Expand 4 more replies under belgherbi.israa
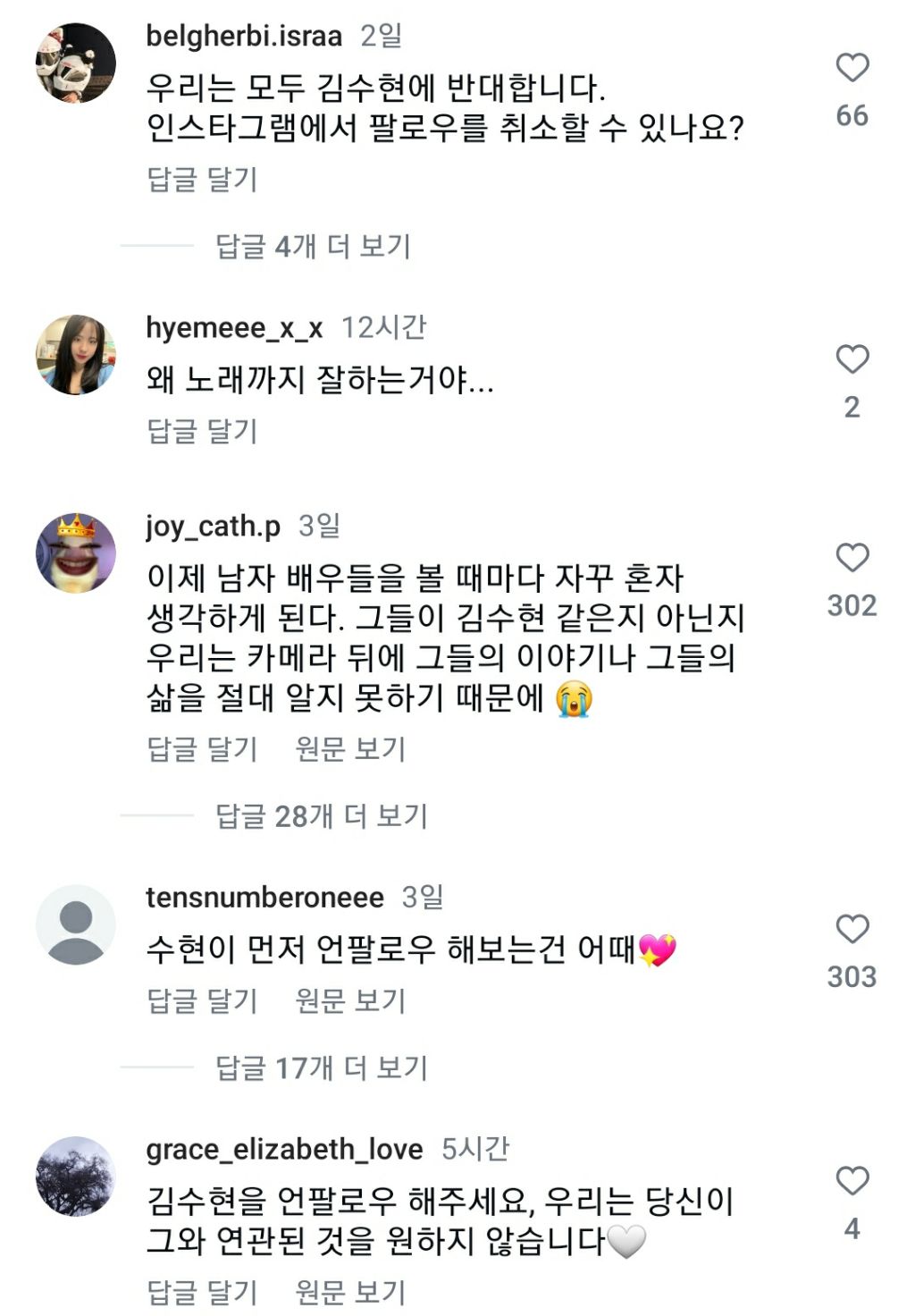 coord(313,246)
